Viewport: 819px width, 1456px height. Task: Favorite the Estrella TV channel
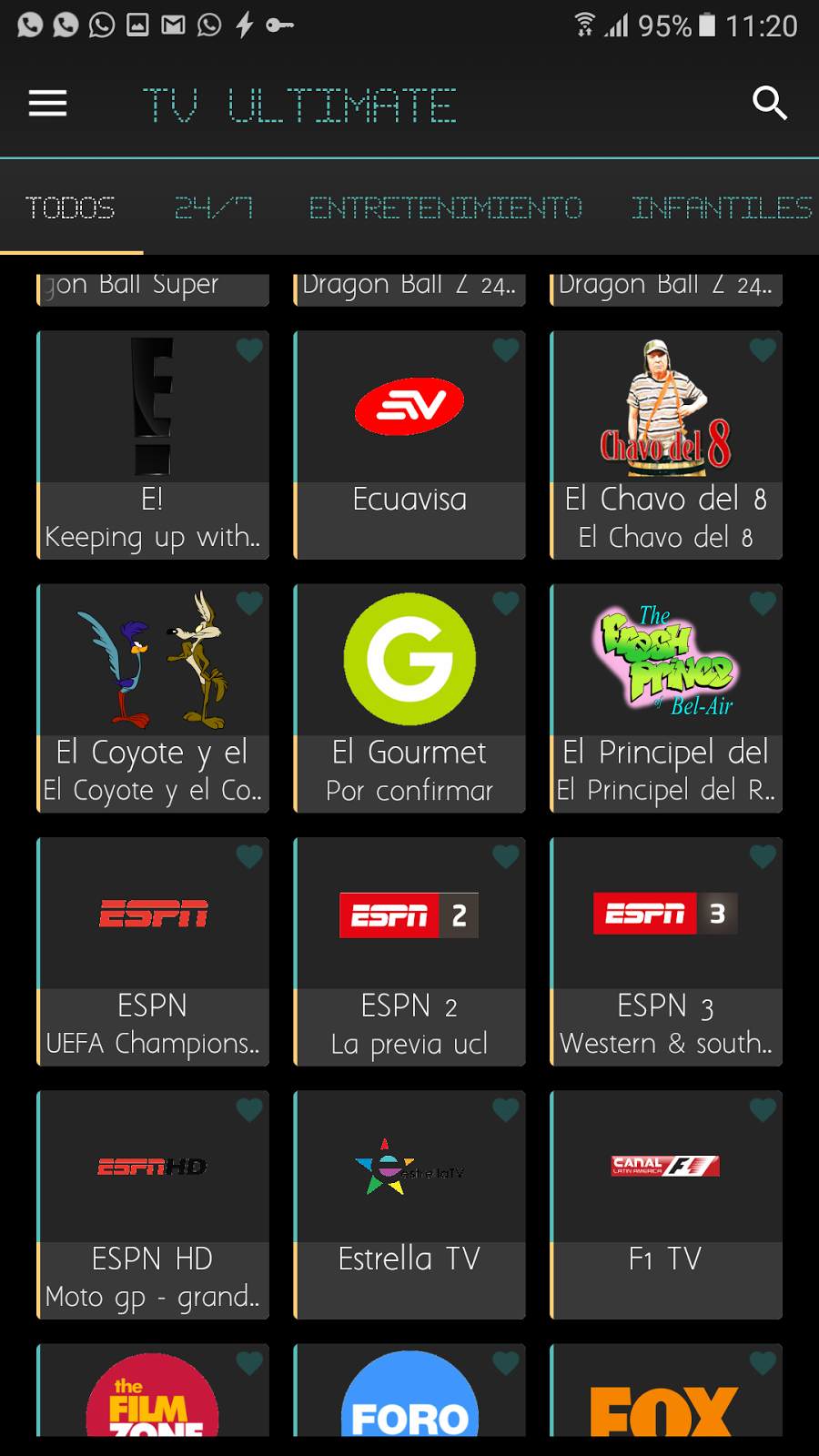click(x=506, y=1109)
